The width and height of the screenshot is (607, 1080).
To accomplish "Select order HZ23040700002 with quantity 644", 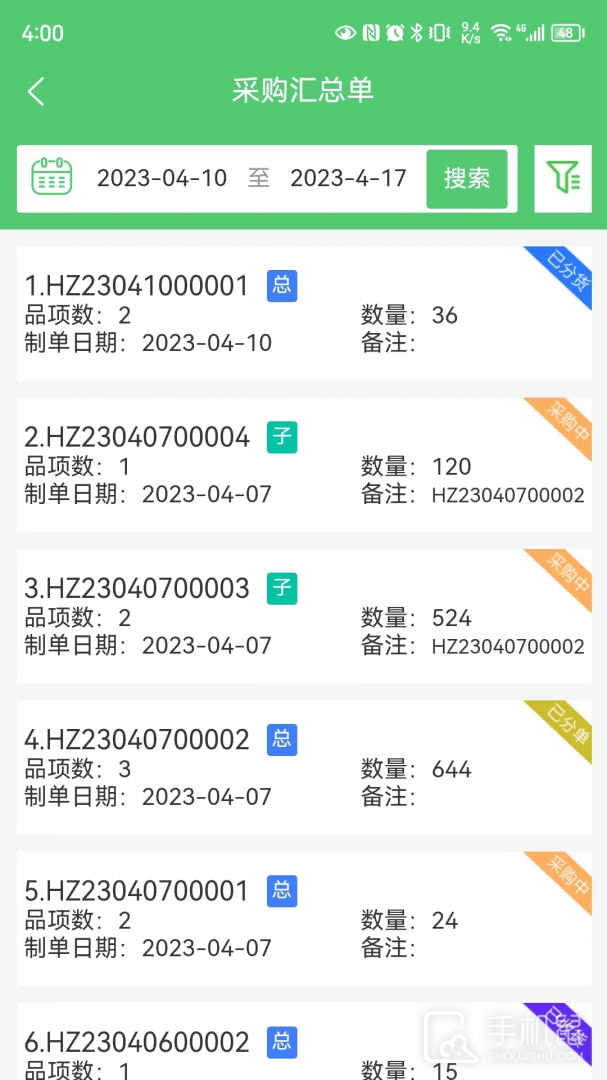I will 137,740.
